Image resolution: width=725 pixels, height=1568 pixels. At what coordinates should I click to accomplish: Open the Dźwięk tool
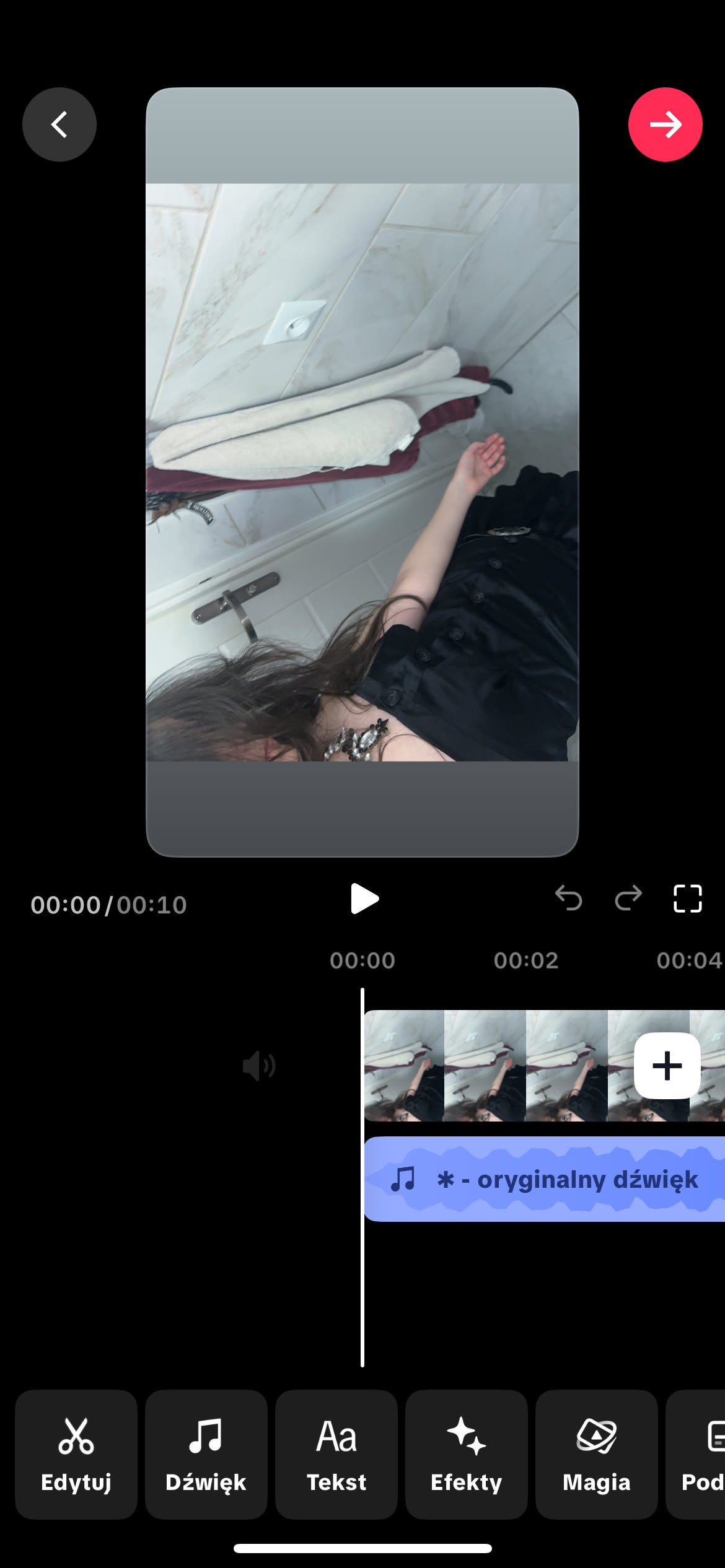pos(206,1454)
